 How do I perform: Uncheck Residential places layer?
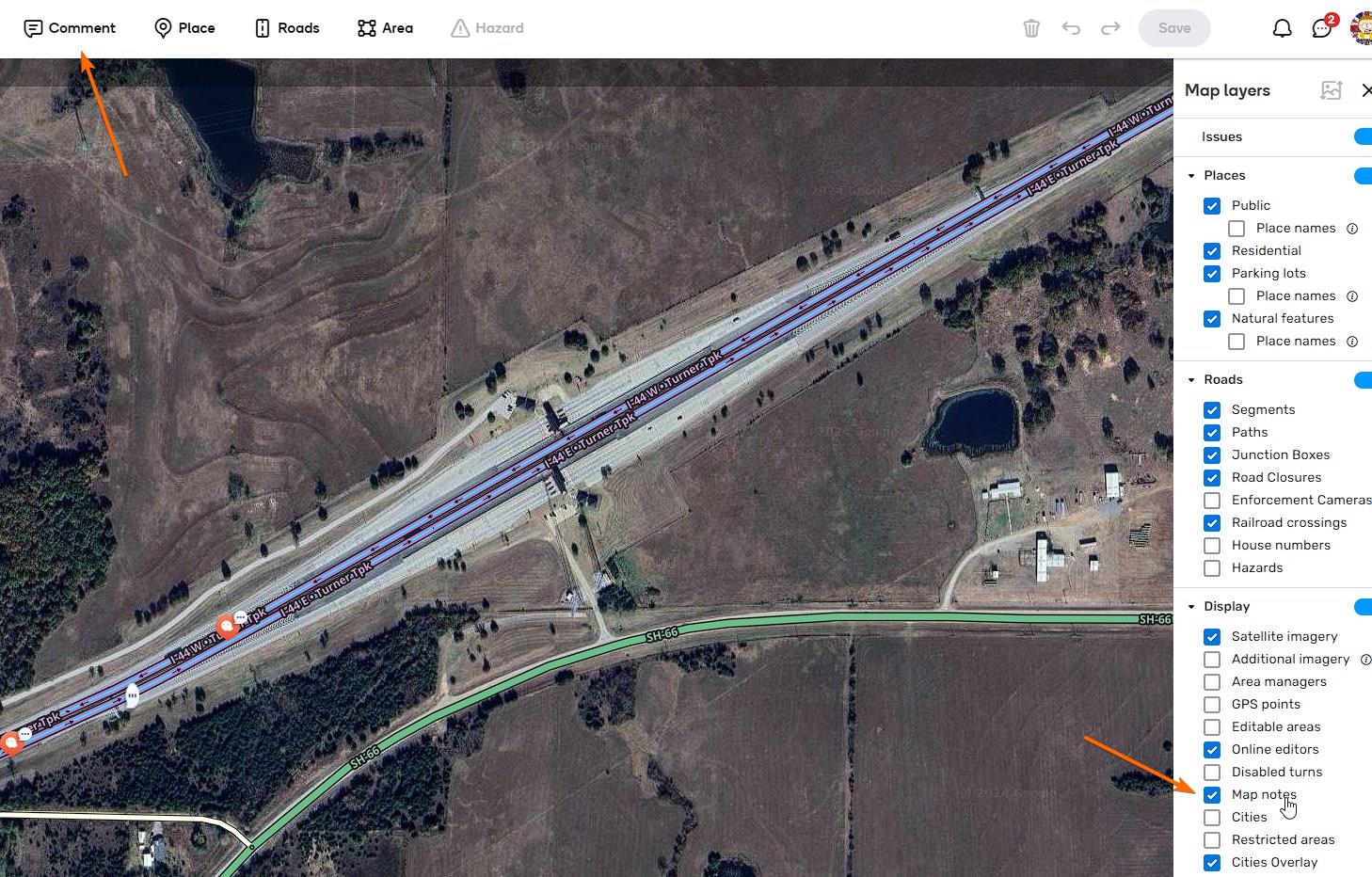pos(1212,251)
